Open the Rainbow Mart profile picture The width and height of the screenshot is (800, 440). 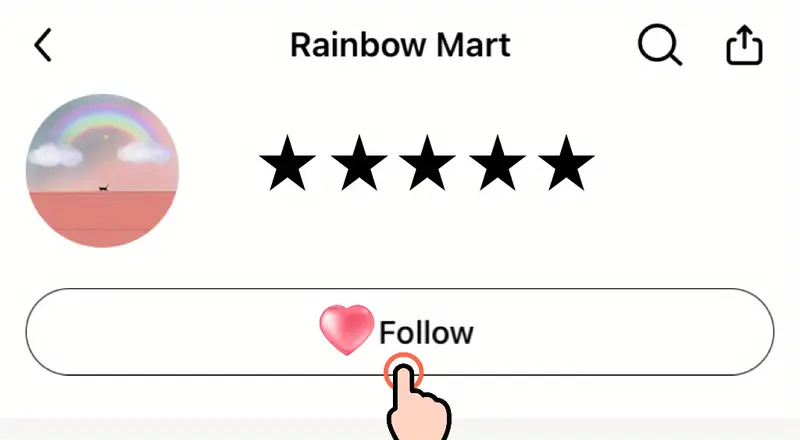(x=102, y=171)
